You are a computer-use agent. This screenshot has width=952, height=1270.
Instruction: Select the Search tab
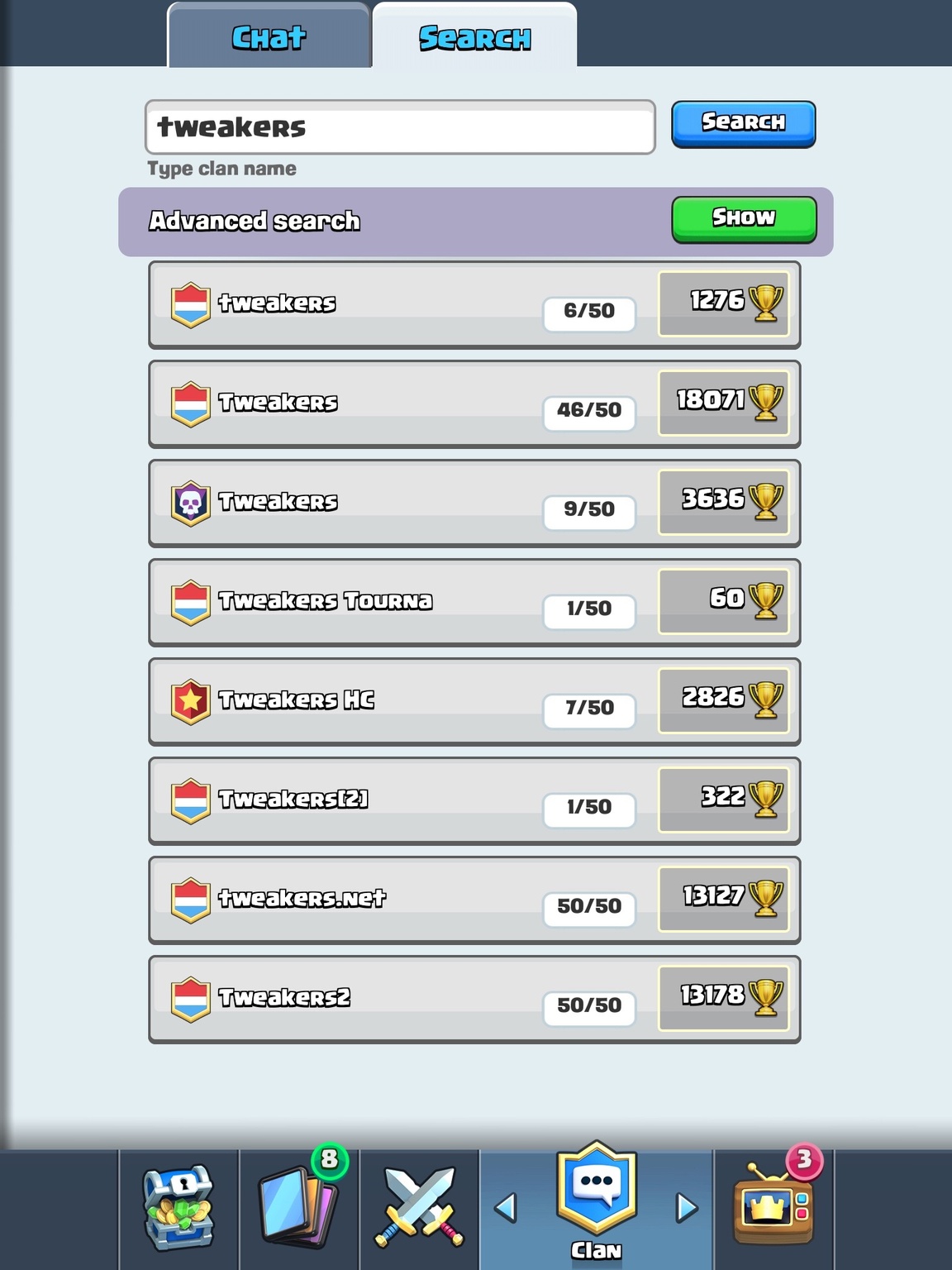click(x=474, y=37)
